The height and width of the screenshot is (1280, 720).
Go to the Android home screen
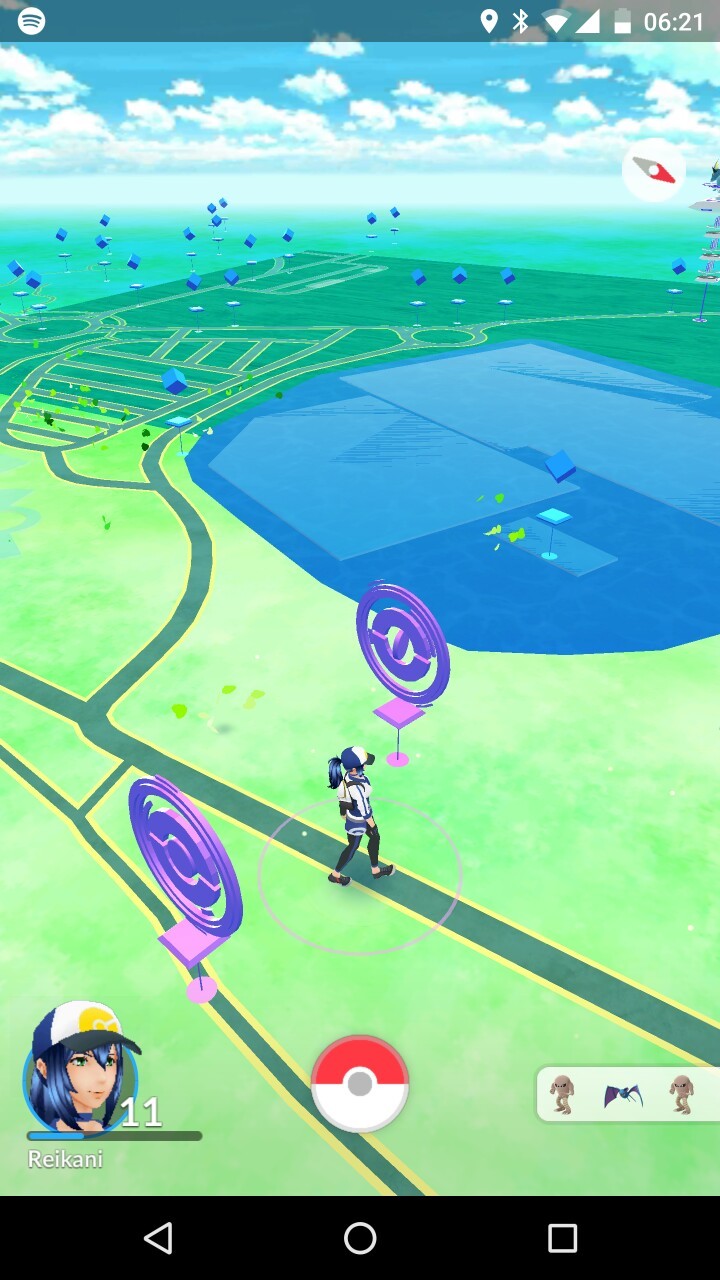[x=360, y=1238]
